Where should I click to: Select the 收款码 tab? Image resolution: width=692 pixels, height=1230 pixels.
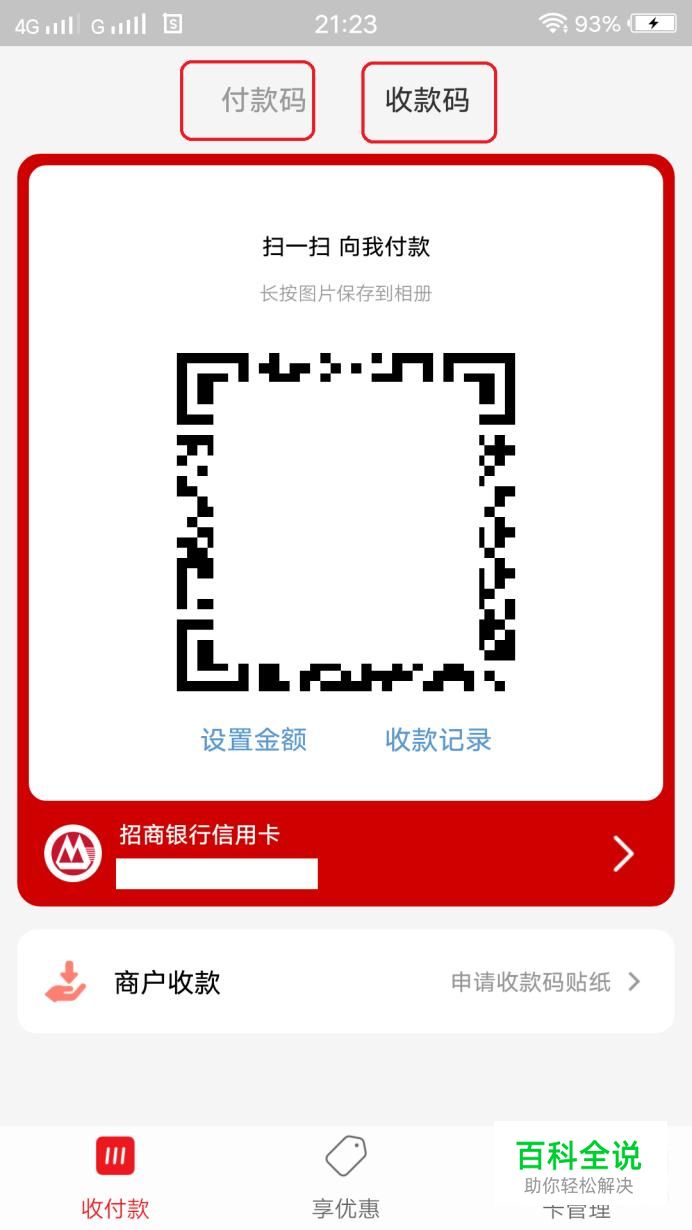click(x=428, y=101)
